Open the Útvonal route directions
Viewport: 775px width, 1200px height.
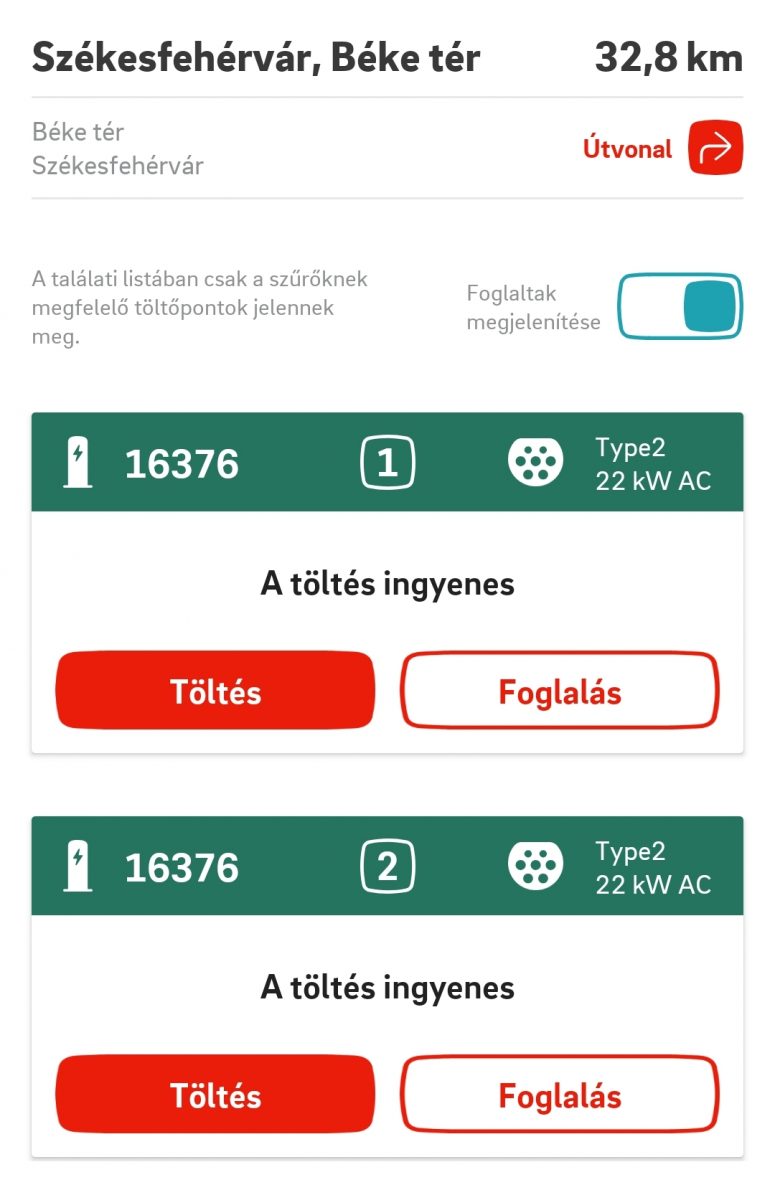coord(714,148)
